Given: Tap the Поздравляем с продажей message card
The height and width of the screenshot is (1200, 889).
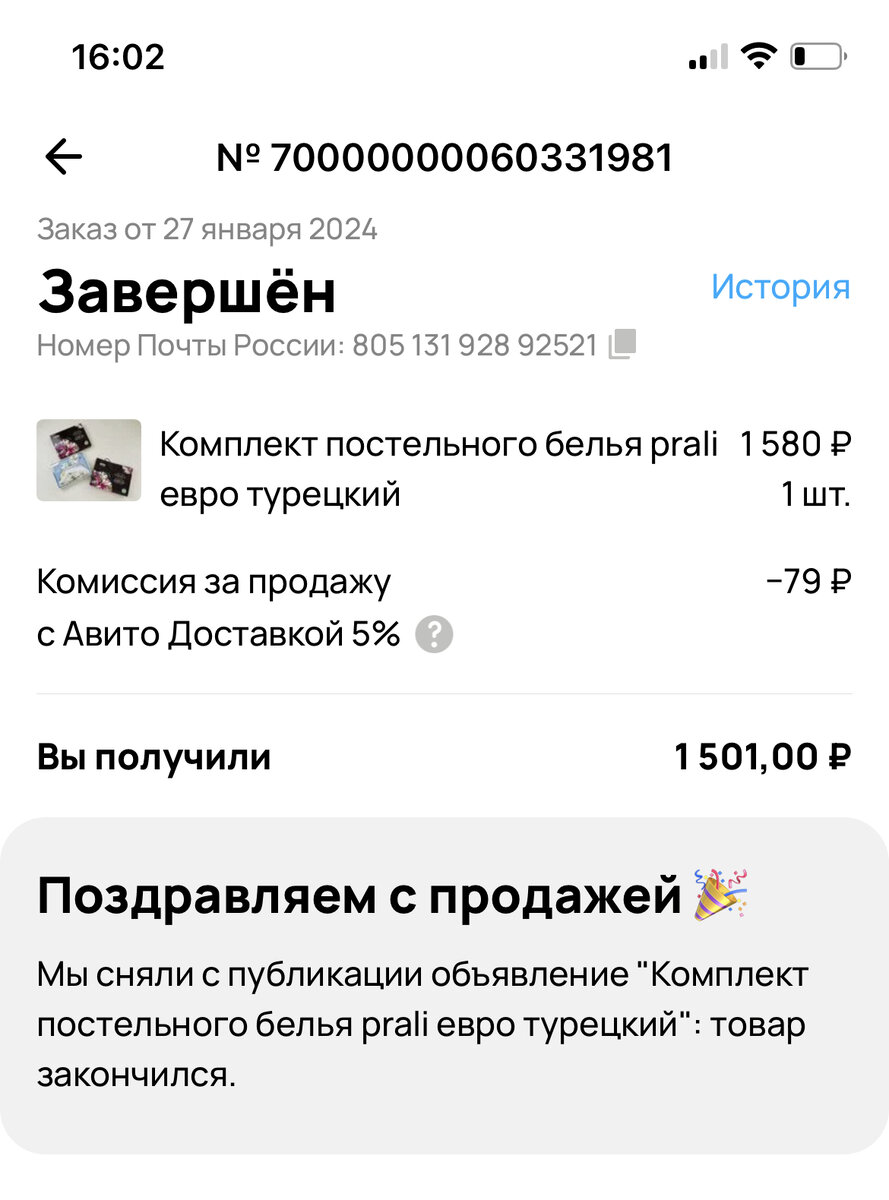Looking at the screenshot, I should (x=444, y=975).
